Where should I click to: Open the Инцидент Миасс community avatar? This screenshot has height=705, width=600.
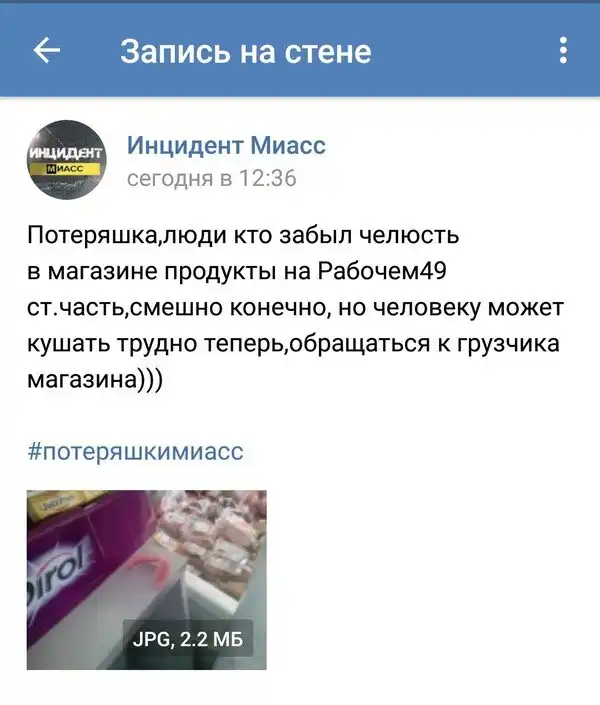(x=66, y=162)
